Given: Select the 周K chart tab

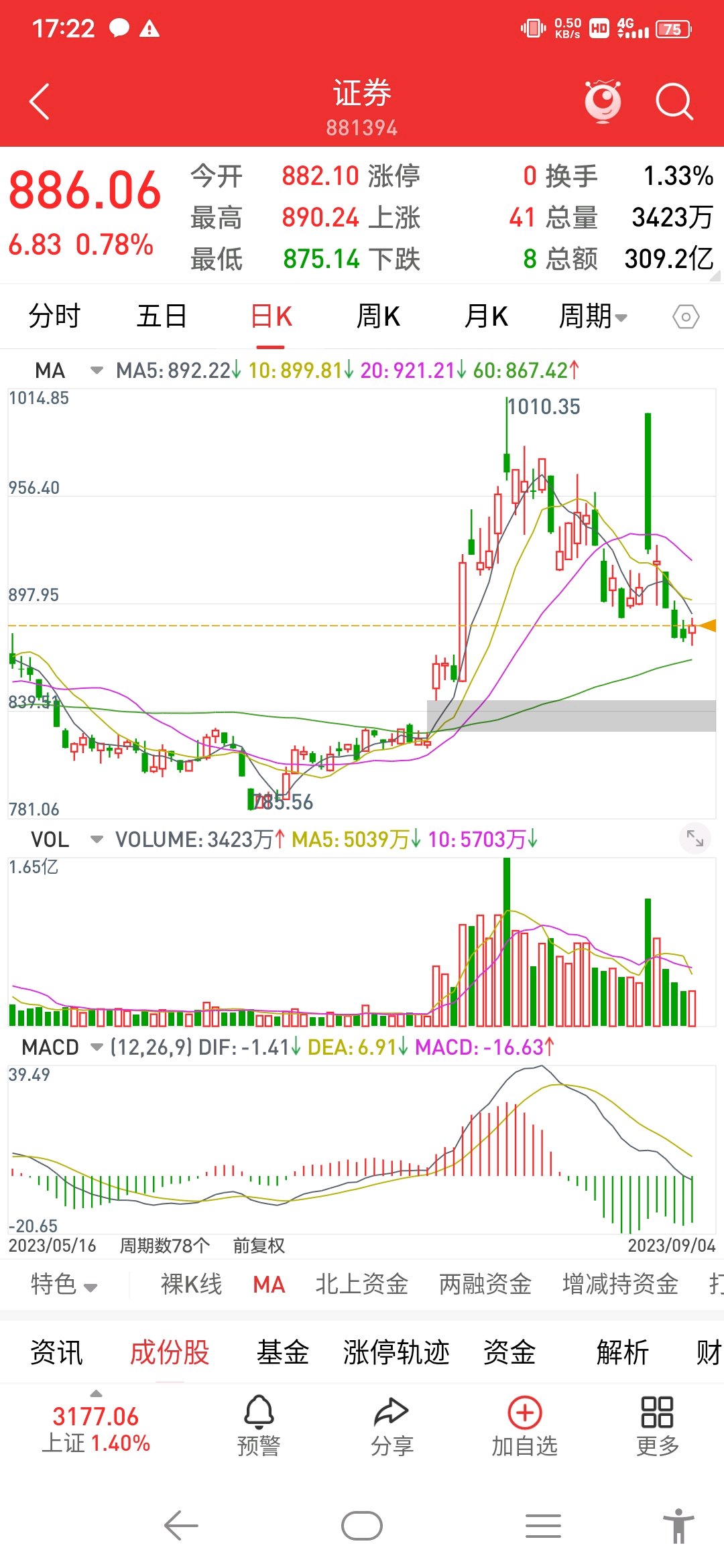Looking at the screenshot, I should [x=378, y=316].
